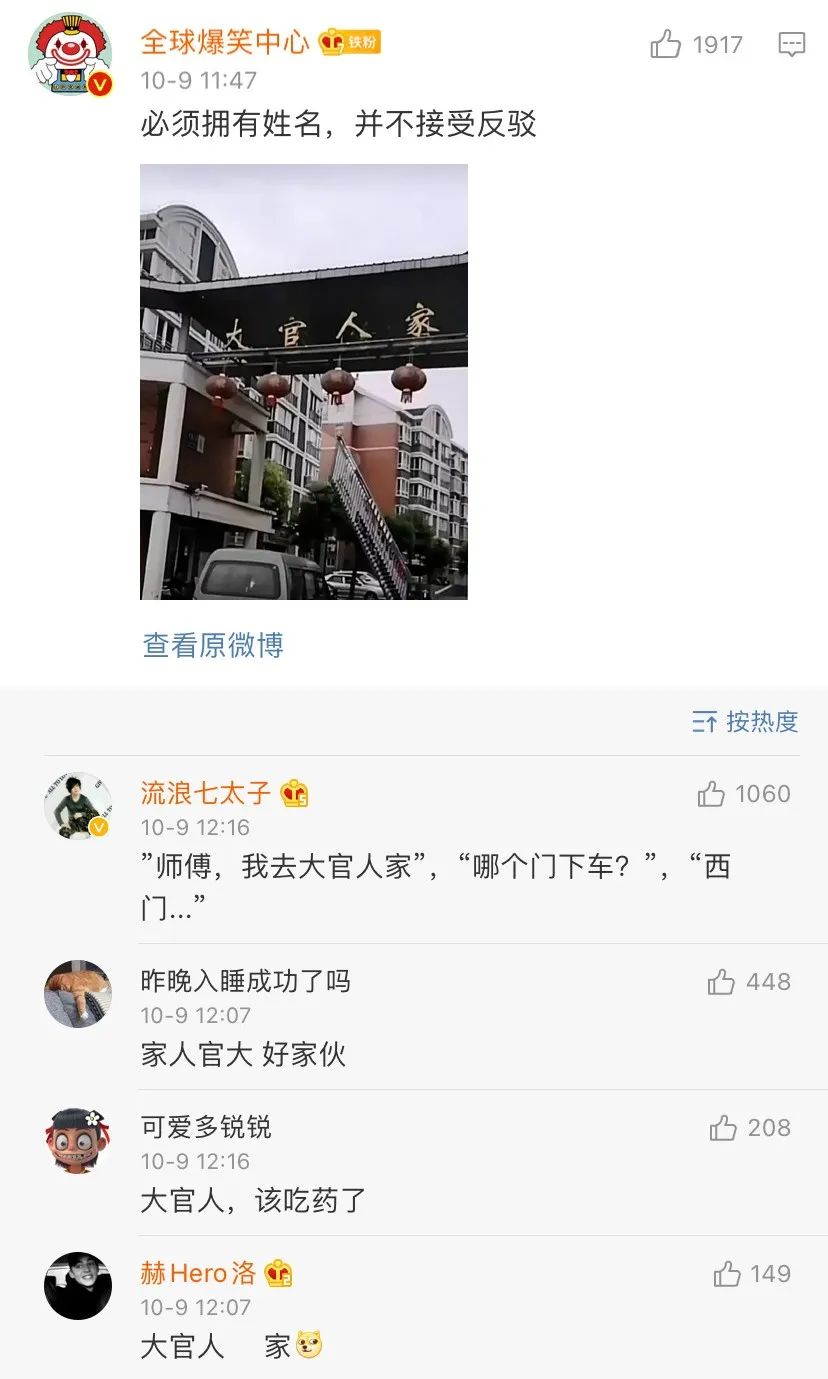Open the 家人官大 好家伙 comment

pyautogui.click(x=243, y=1054)
